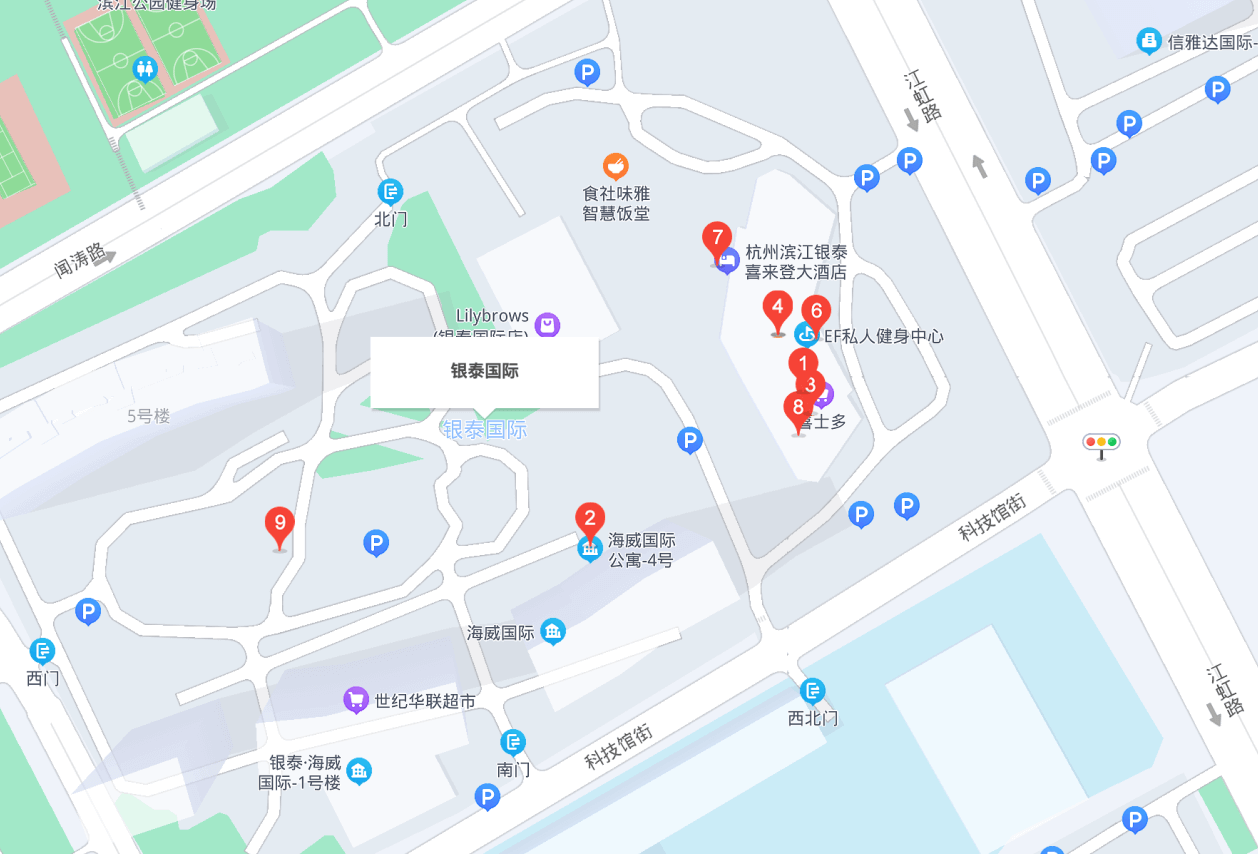Viewport: 1258px width, 854px height.
Task: Select the 海威国际 building icon
Action: (553, 631)
